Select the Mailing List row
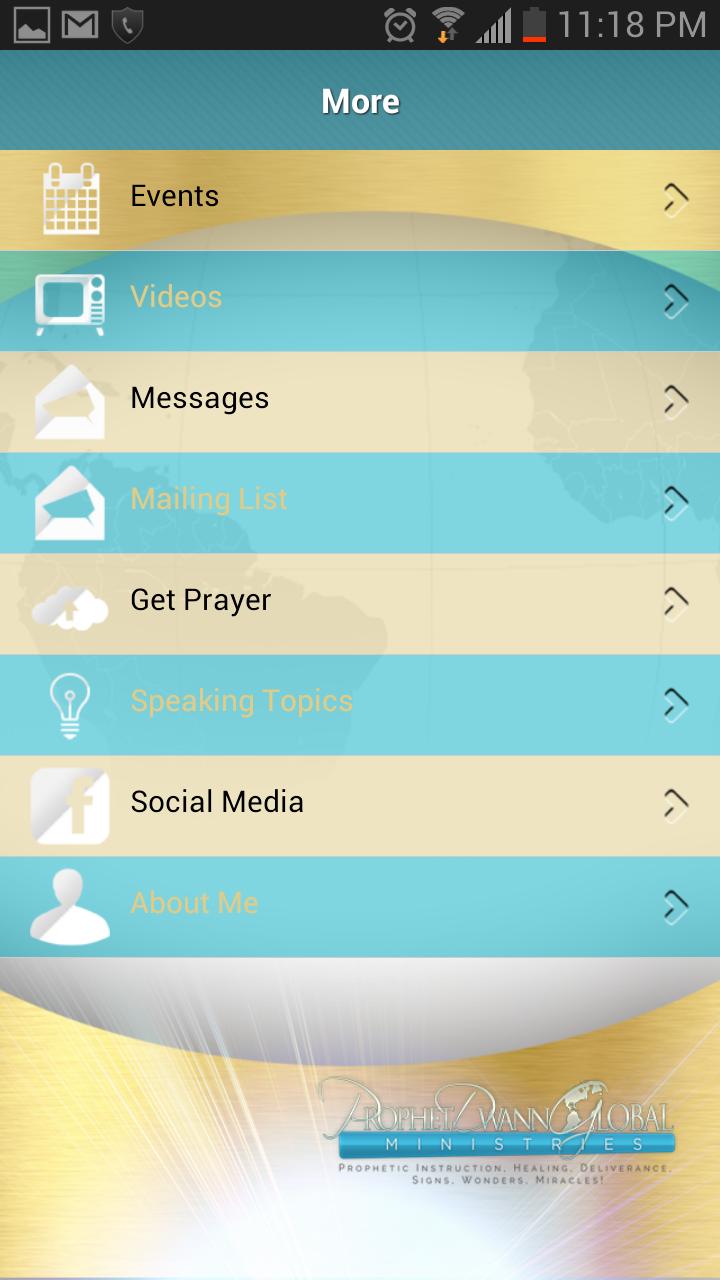 pyautogui.click(x=360, y=502)
